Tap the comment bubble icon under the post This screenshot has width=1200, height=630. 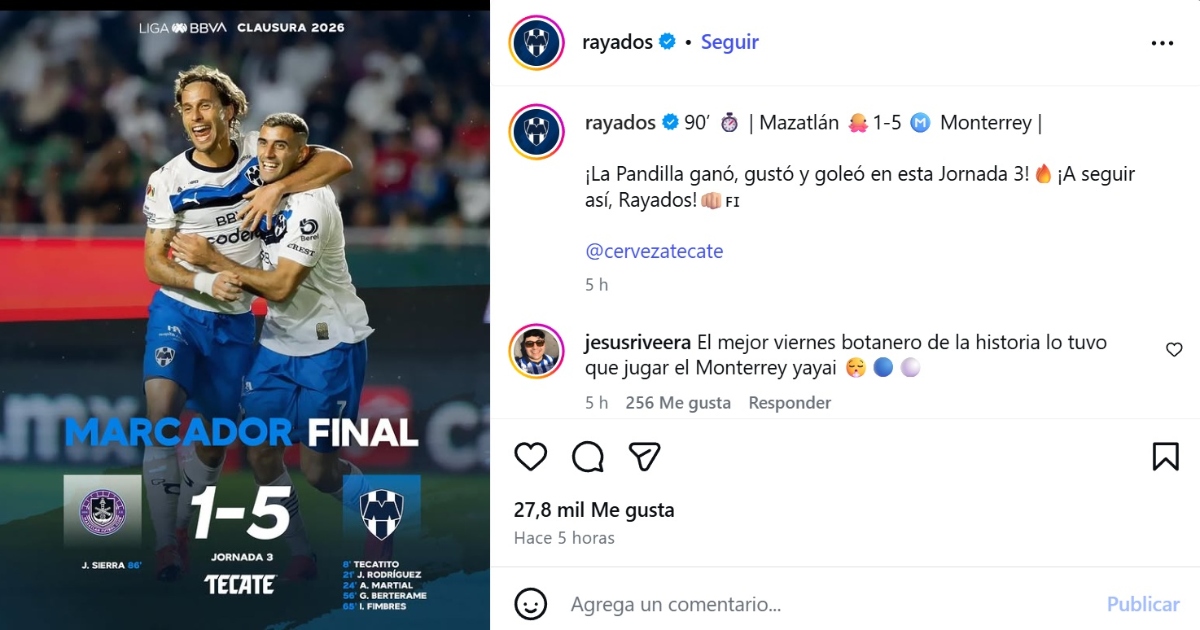tap(588, 457)
